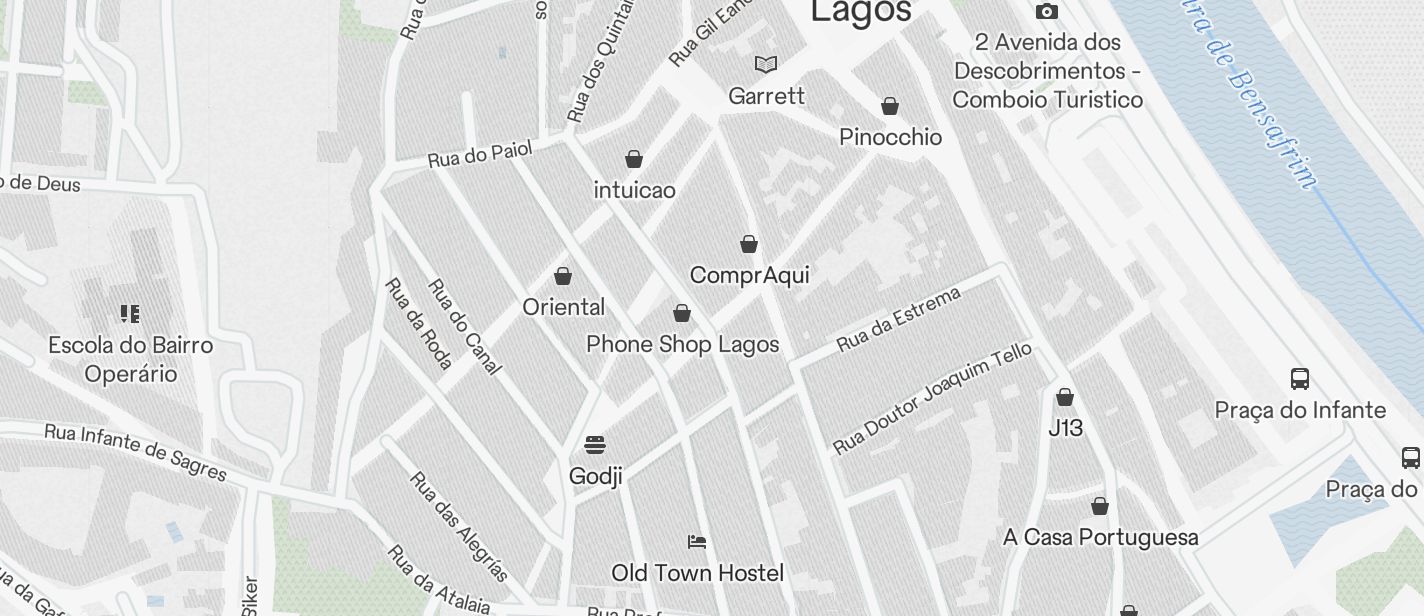Select the Phone Shop Lagos marker
The height and width of the screenshot is (616, 1424).
tap(682, 314)
